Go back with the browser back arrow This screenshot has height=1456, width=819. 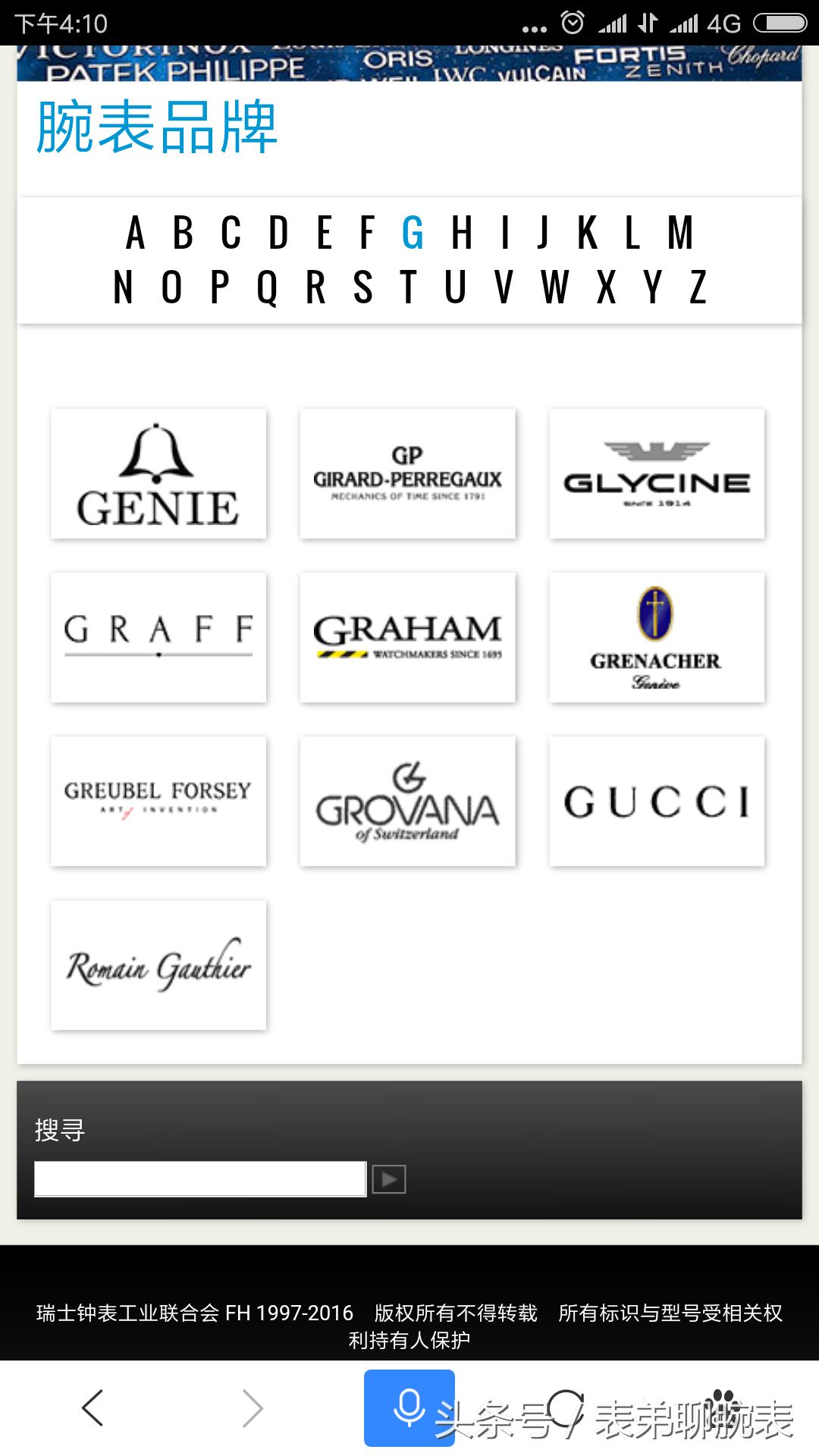(x=93, y=1408)
